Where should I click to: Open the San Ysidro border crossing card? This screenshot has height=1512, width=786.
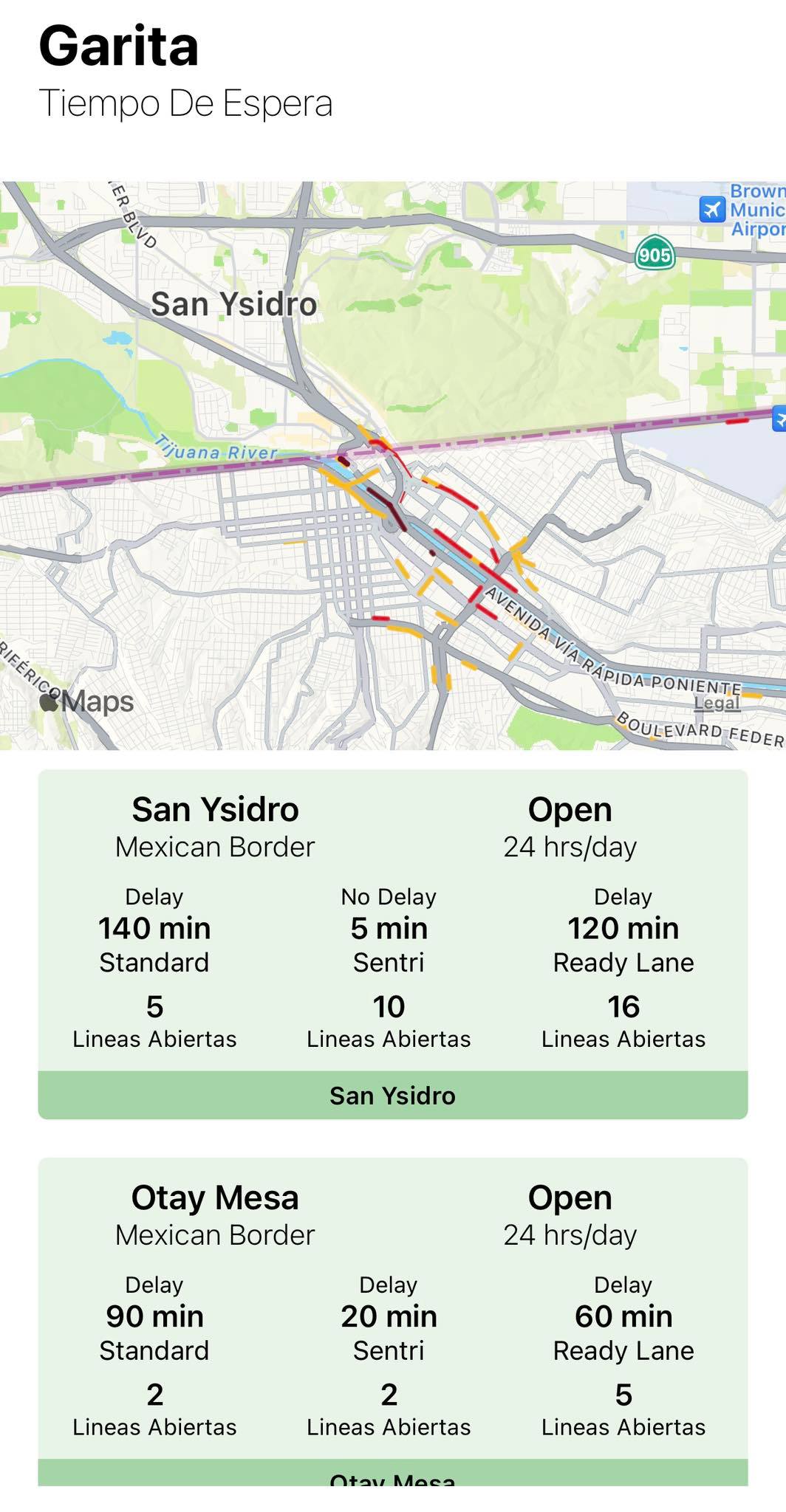pyautogui.click(x=392, y=923)
